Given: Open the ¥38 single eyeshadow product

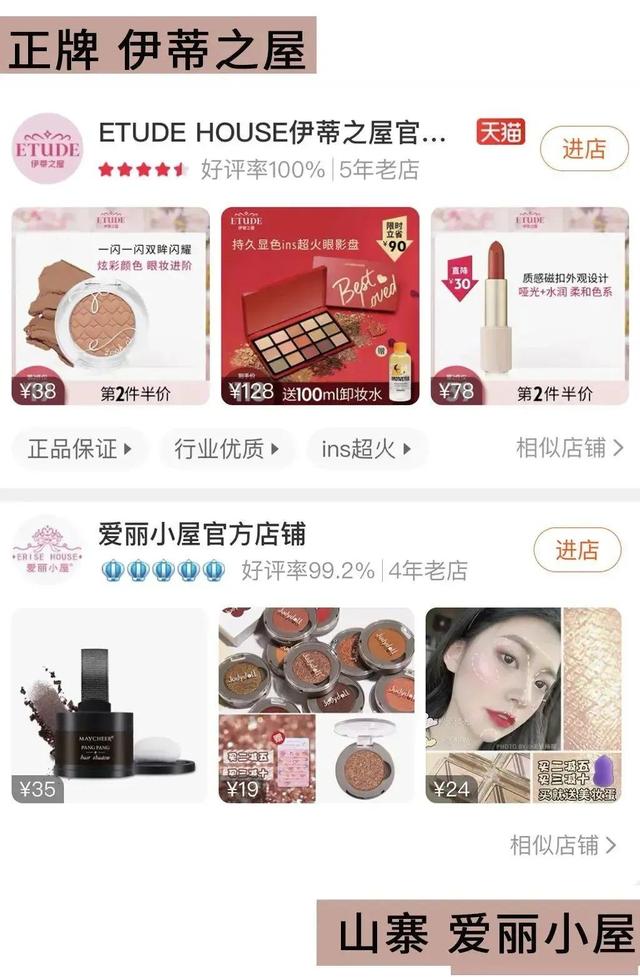Looking at the screenshot, I should 110,306.
